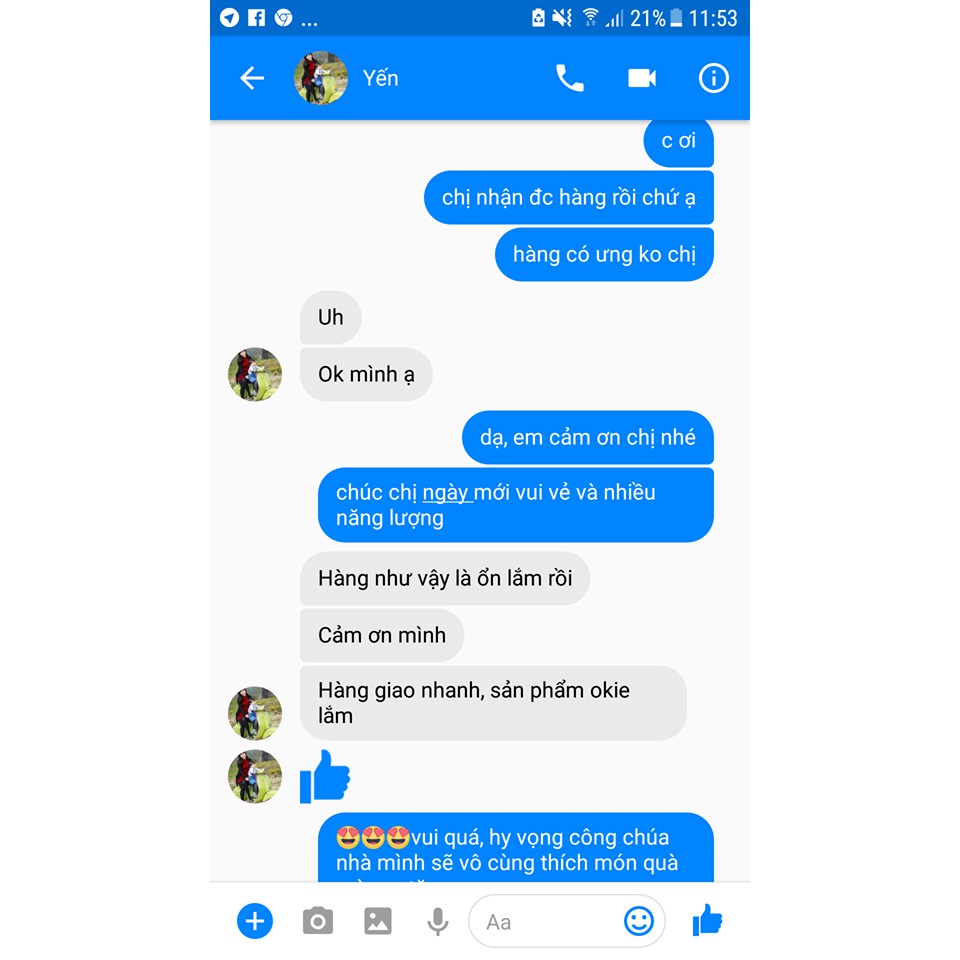Focus the Aa message input field
This screenshot has height=960, width=960.
point(545,921)
